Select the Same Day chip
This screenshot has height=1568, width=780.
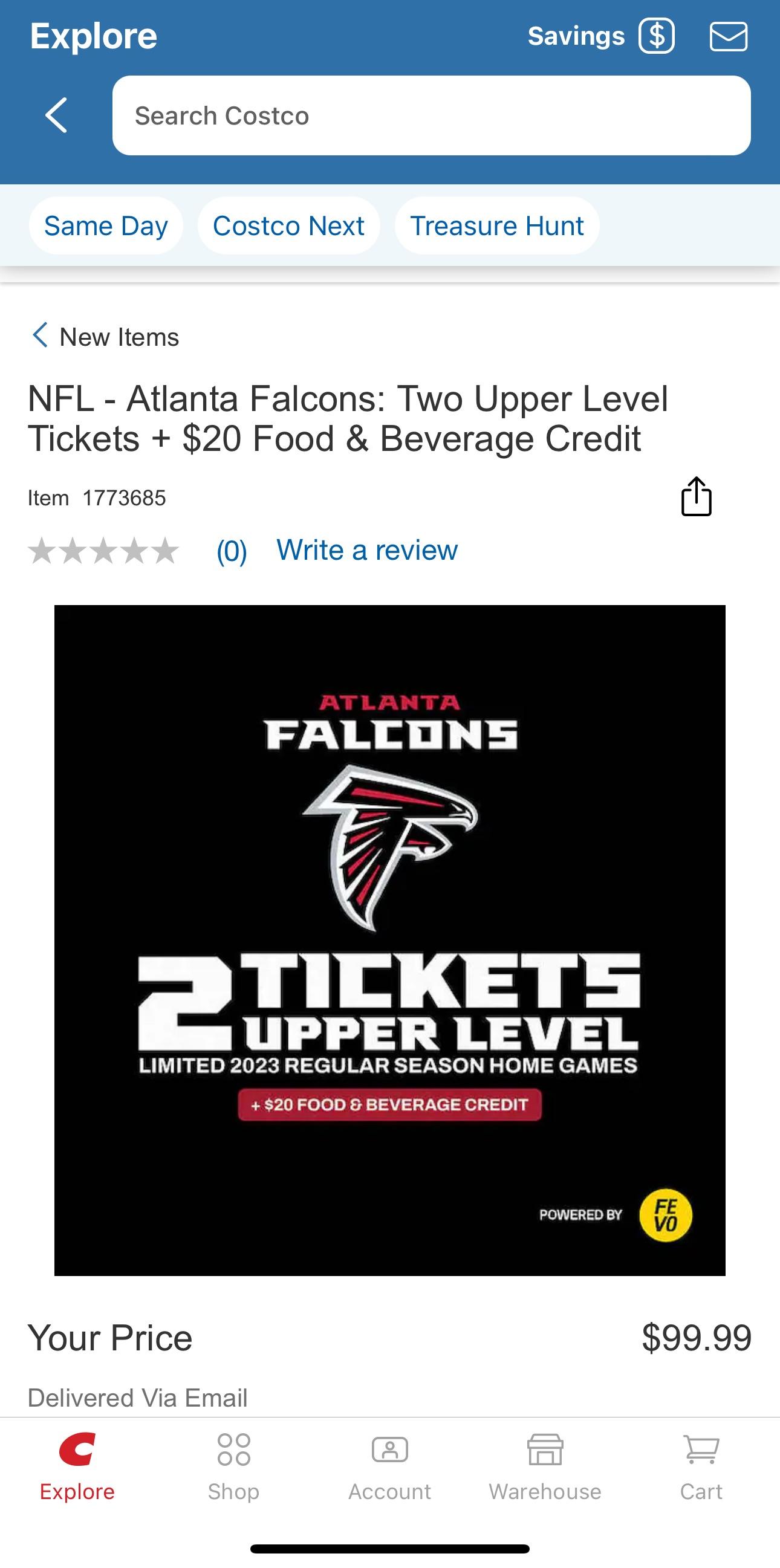(106, 226)
